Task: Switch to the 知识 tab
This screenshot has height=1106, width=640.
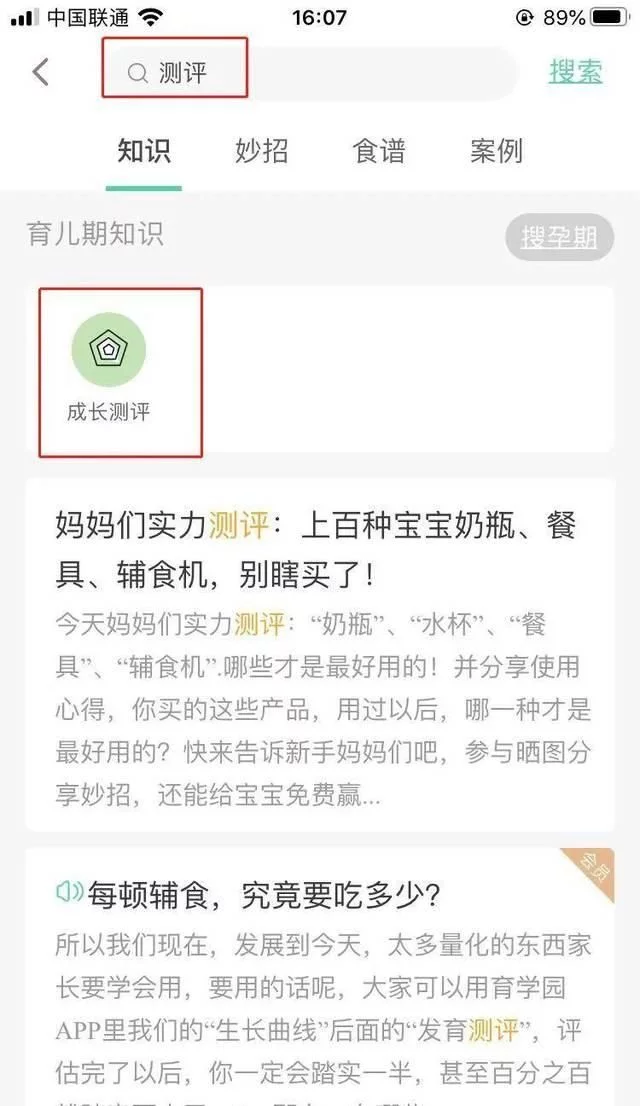Action: click(x=144, y=152)
